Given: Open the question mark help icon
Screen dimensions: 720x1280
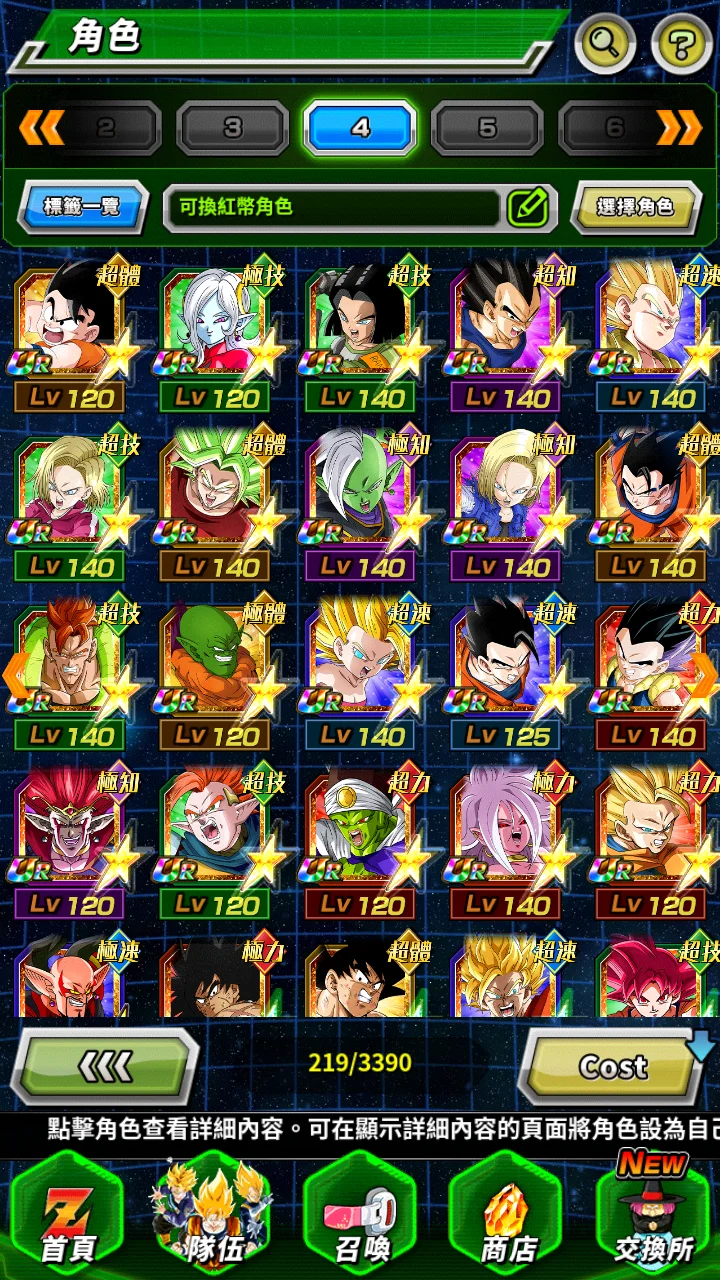Looking at the screenshot, I should [x=682, y=43].
